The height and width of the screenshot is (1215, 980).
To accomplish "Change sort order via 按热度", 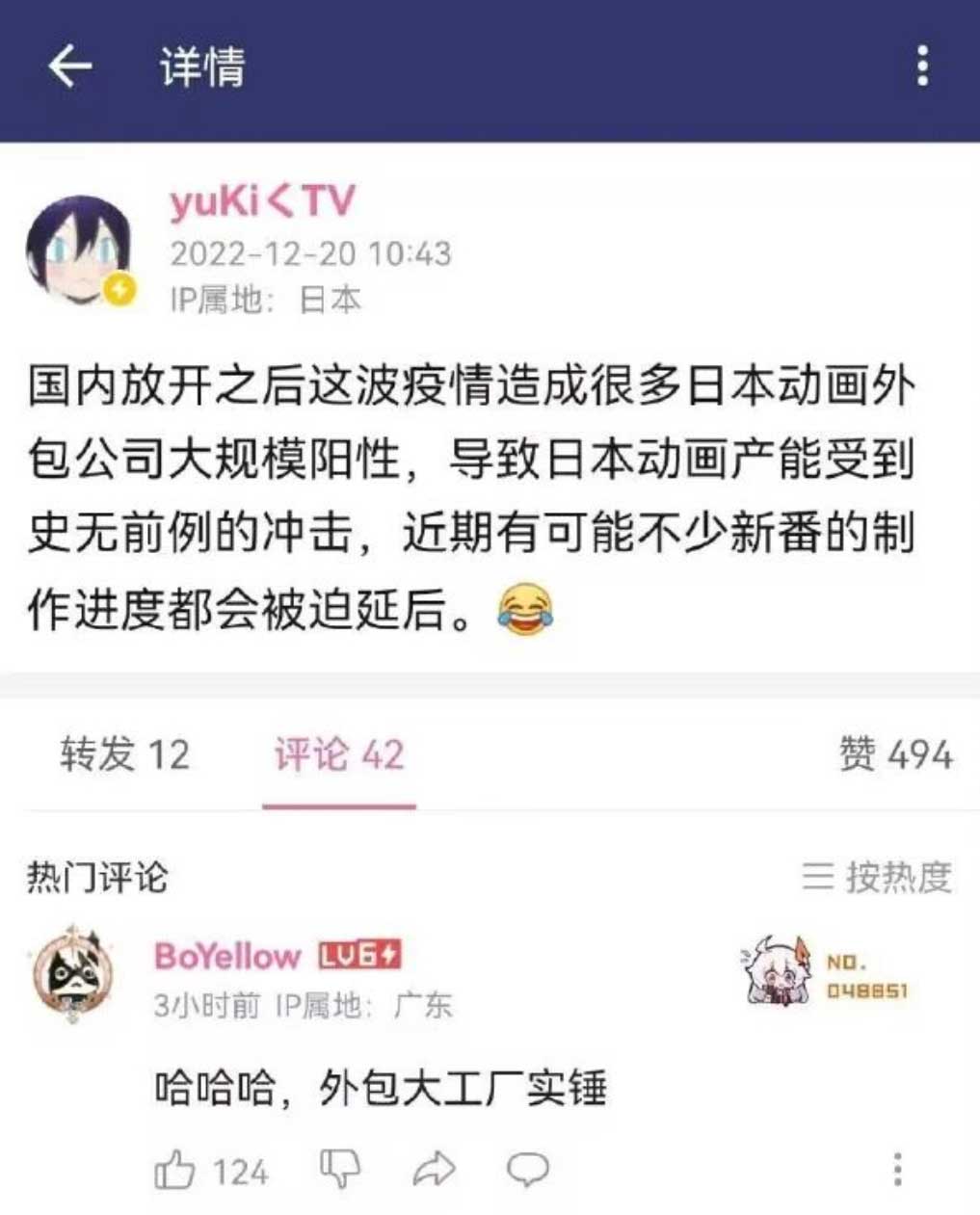I will (x=876, y=877).
